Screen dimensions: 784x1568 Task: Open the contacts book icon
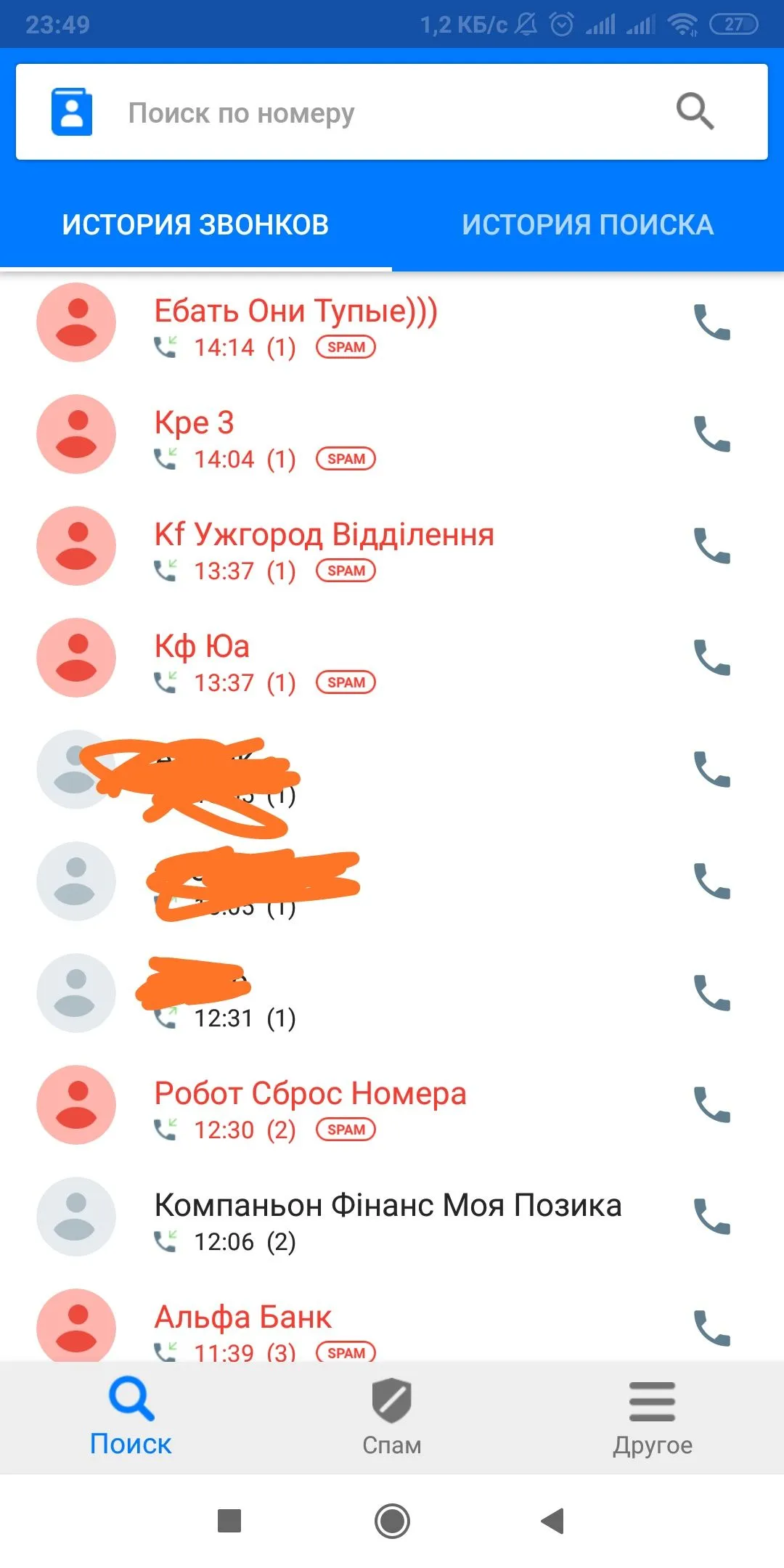coord(71,113)
